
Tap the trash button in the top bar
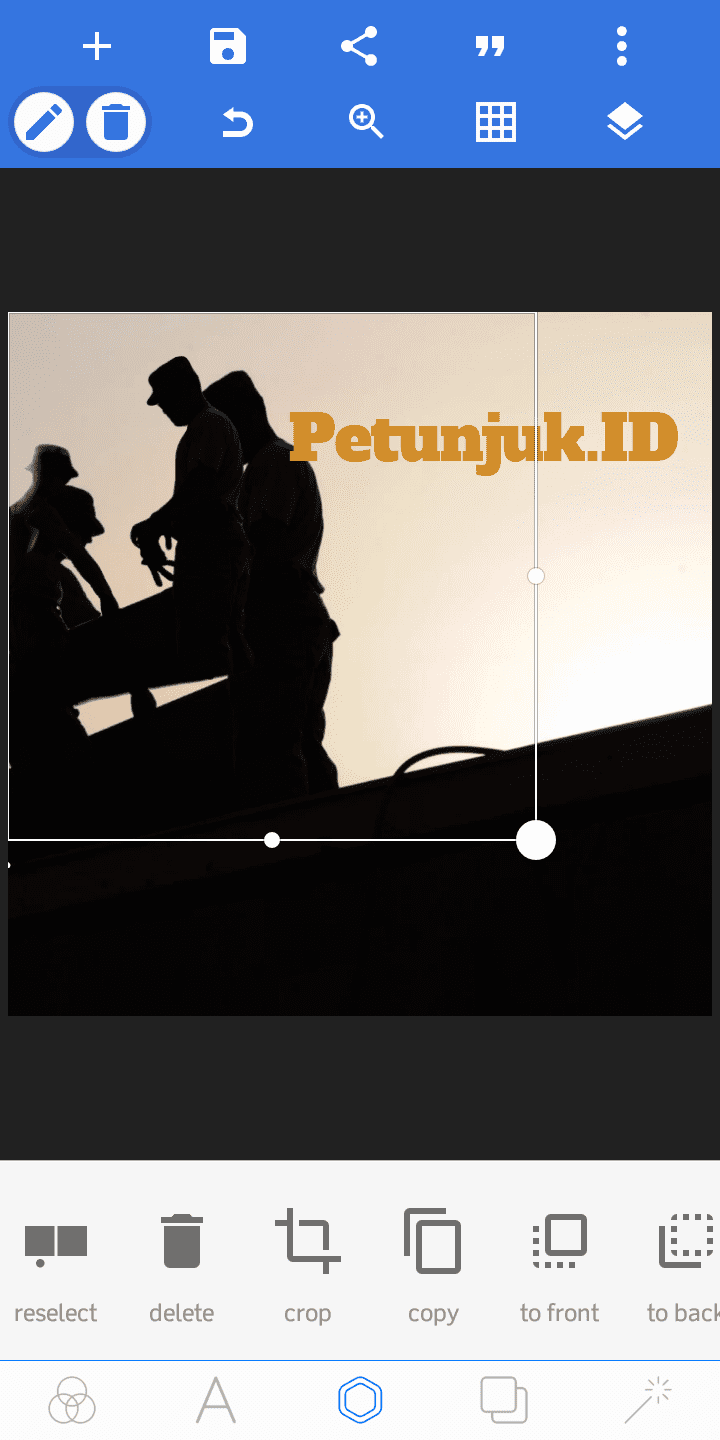click(116, 123)
